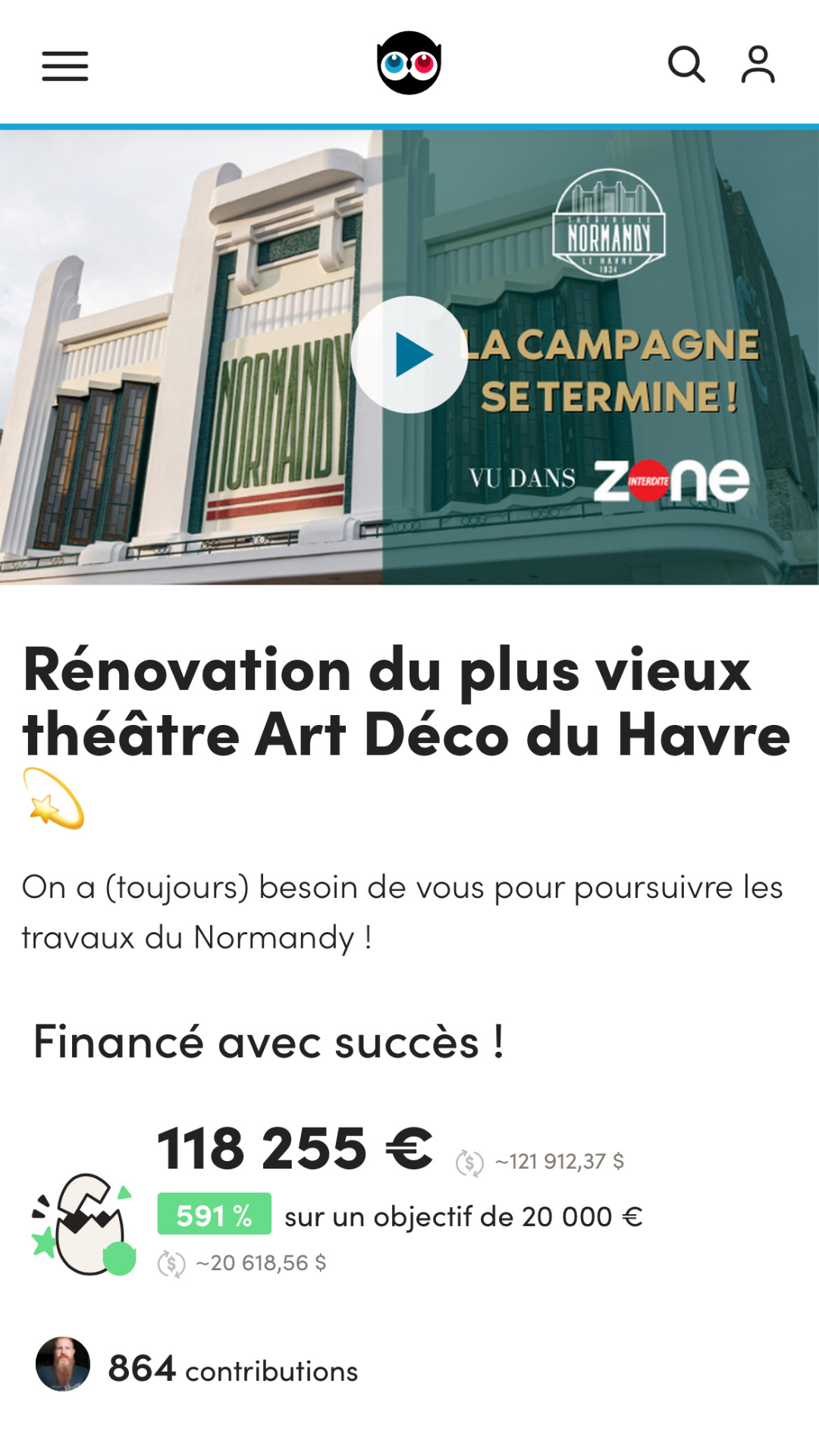This screenshot has width=819, height=1456.
Task: Open the search magnifier
Action: [x=686, y=64]
